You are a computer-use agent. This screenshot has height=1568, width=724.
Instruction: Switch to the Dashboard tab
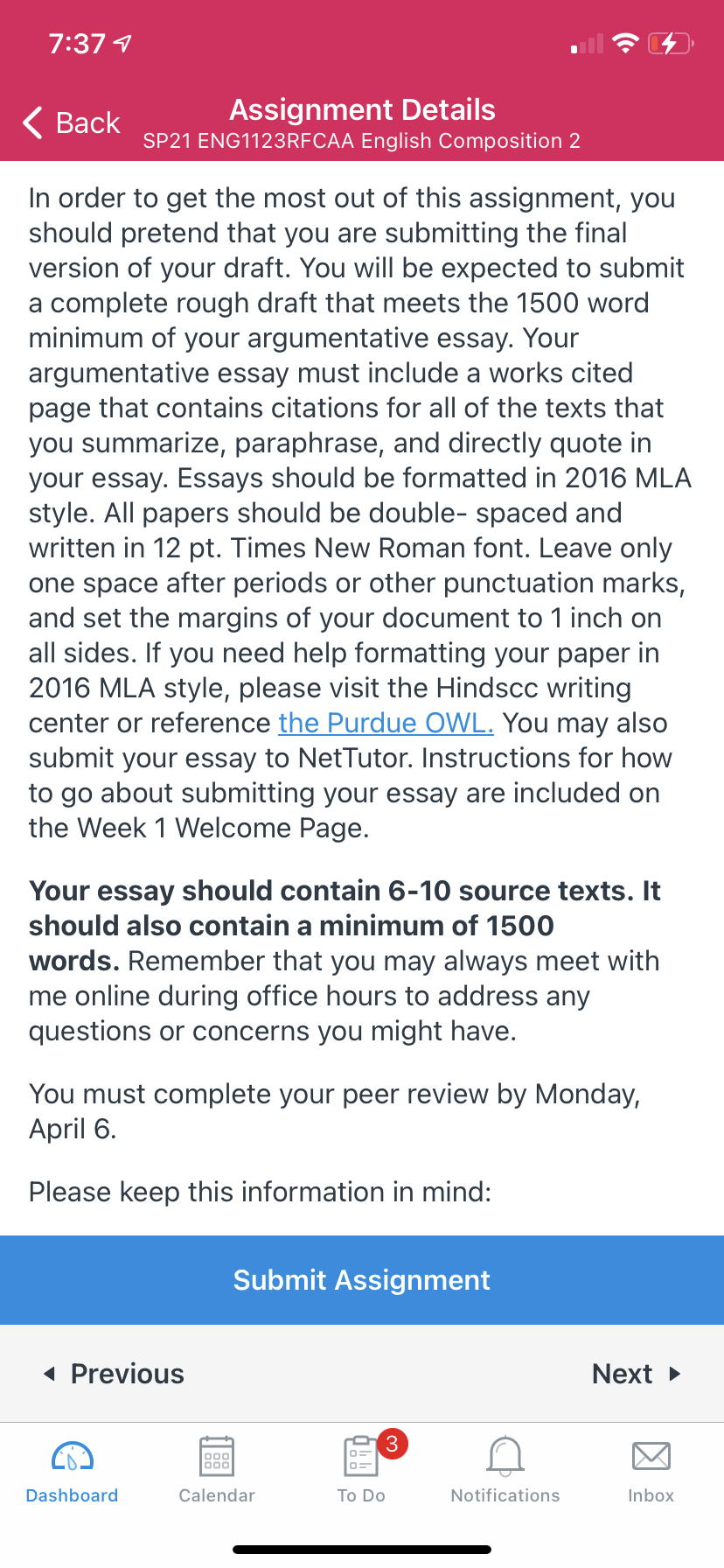click(x=73, y=1470)
